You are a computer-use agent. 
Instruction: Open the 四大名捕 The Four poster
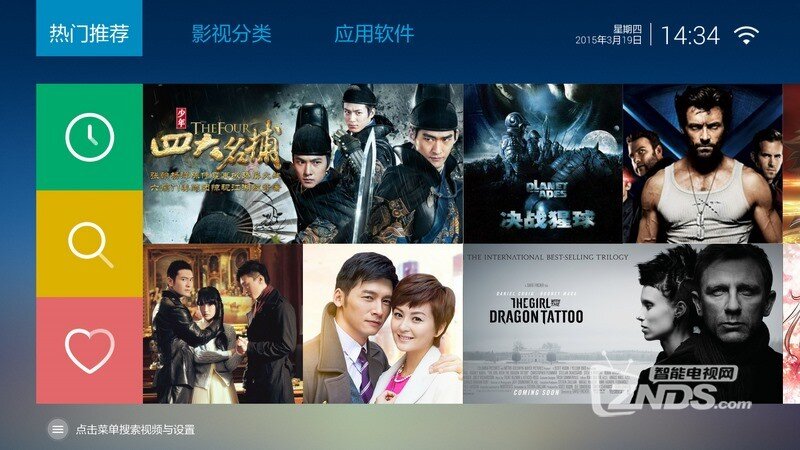coord(303,163)
